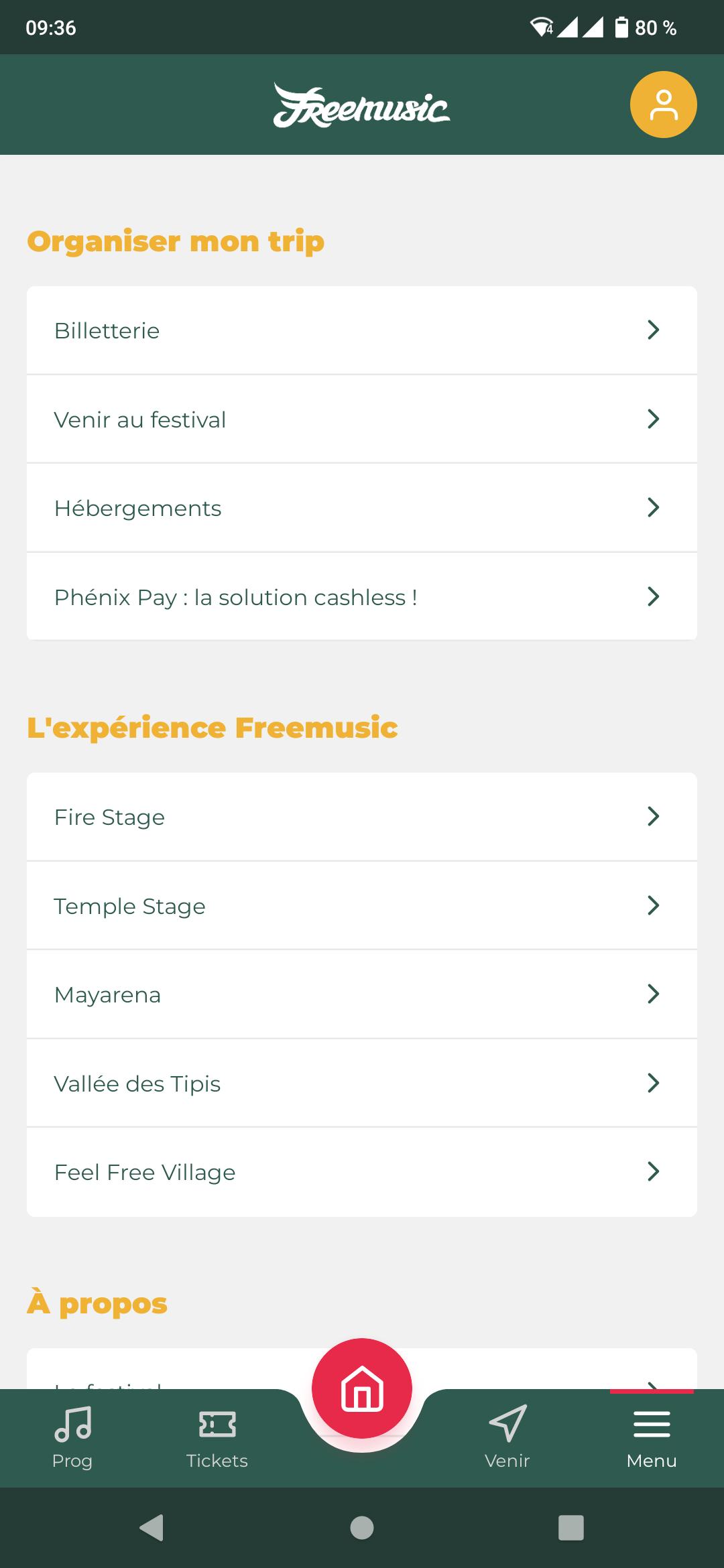Open Venir au festival
The width and height of the screenshot is (724, 1568).
pos(362,419)
